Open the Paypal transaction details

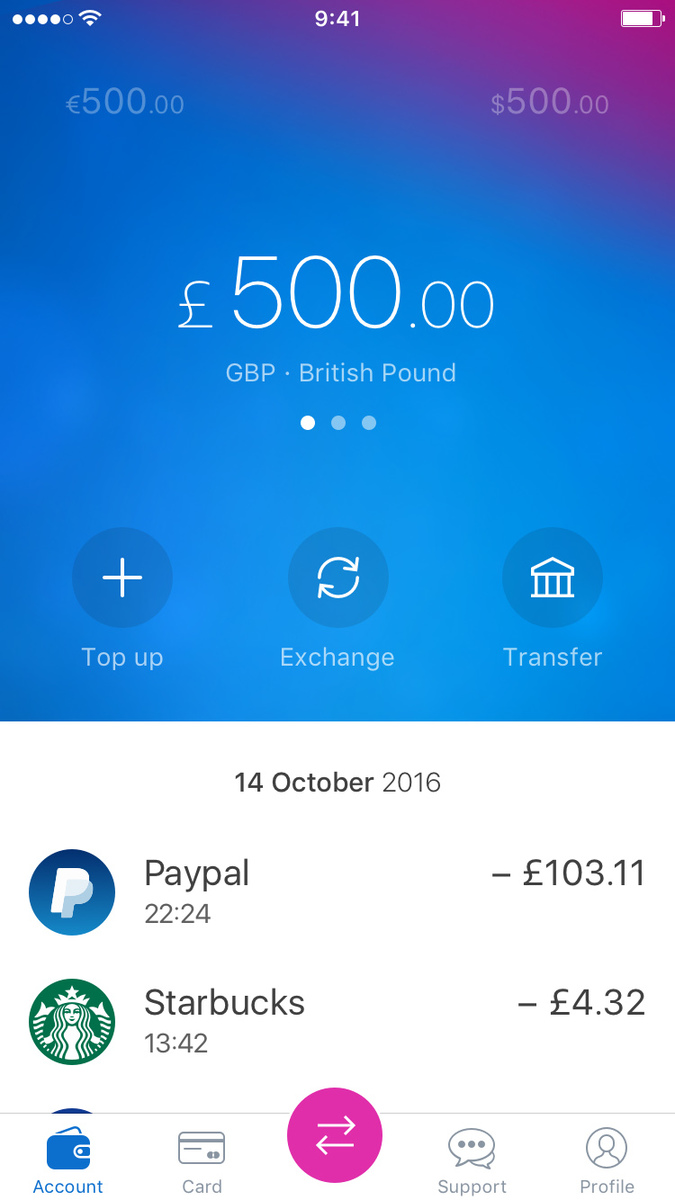tap(337, 891)
